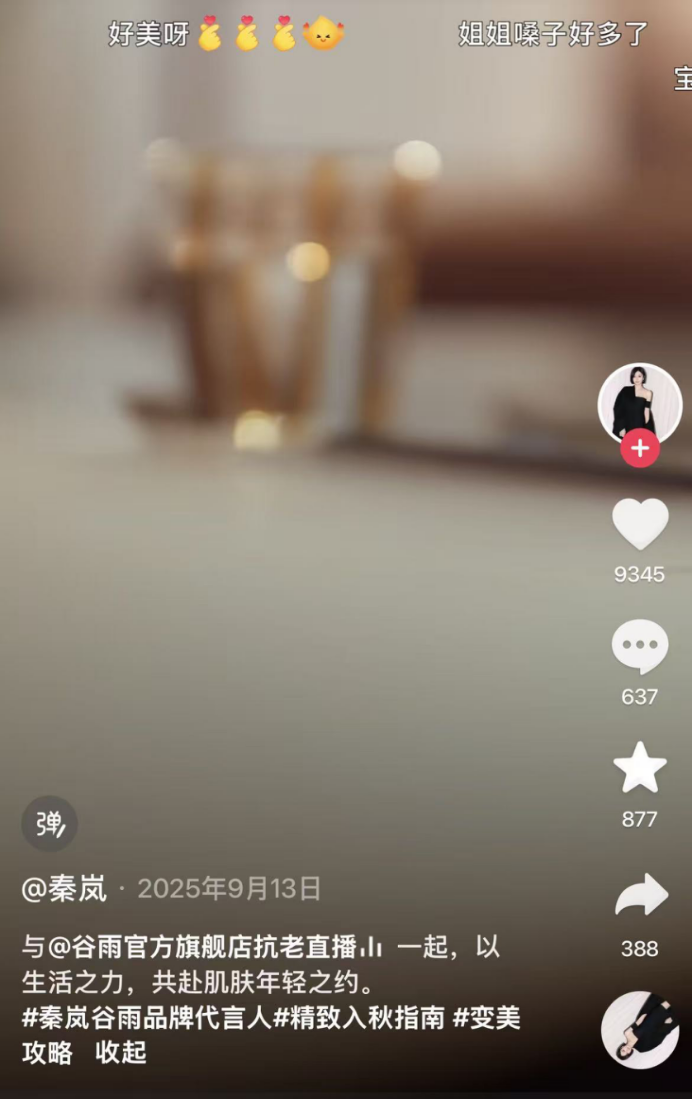Add the video to favorites with the star
The image size is (693, 1099).
[x=640, y=768]
